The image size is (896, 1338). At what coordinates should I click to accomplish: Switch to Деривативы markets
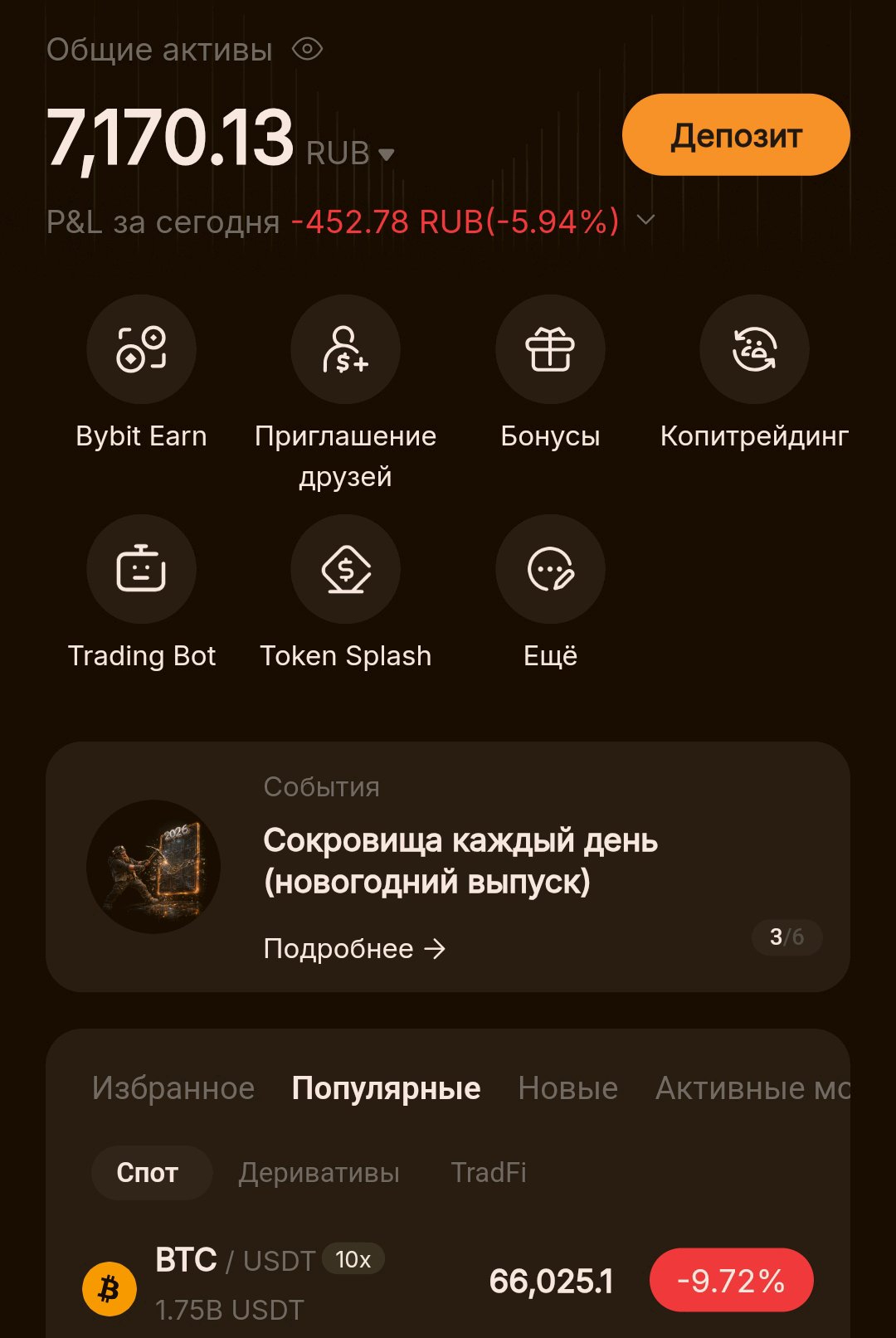click(x=319, y=1172)
